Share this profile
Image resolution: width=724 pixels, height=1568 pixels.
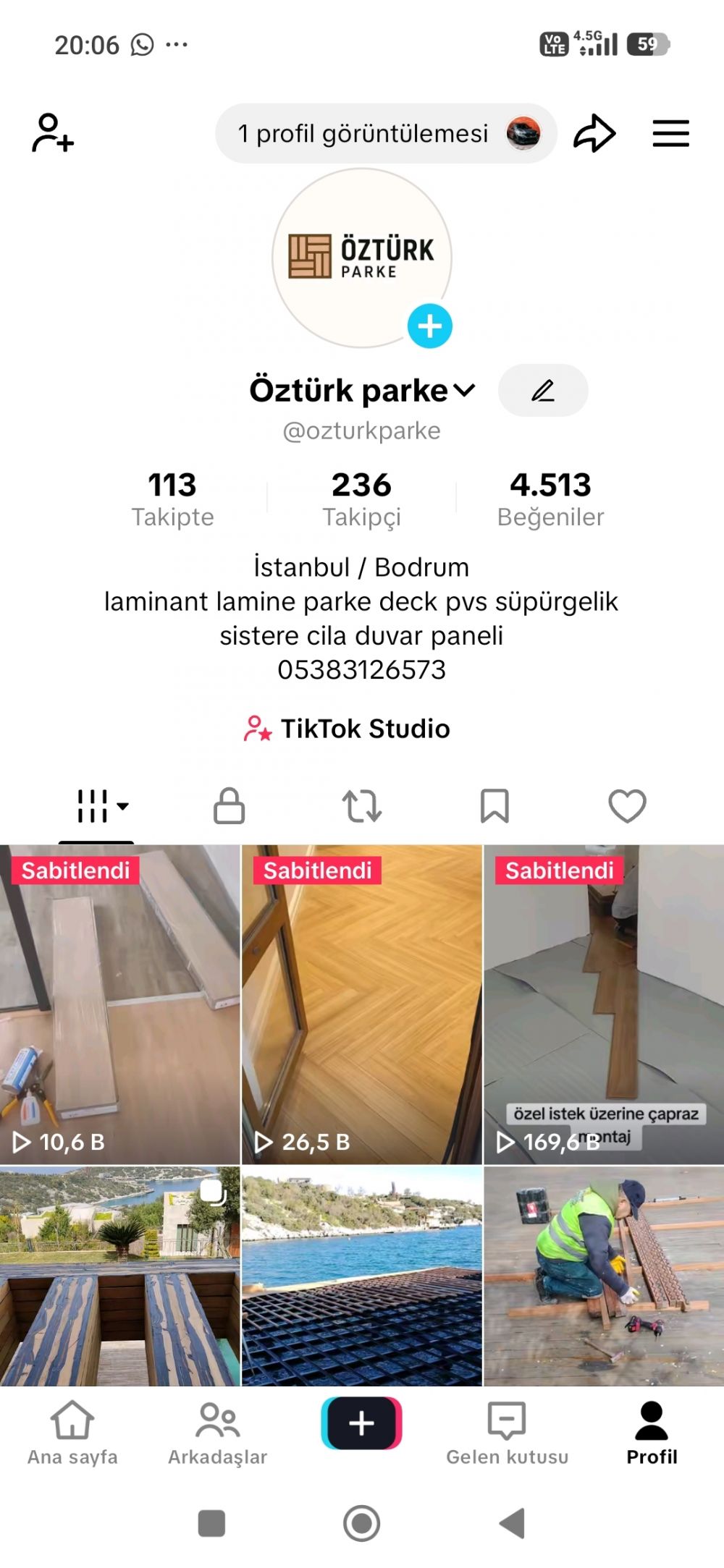pos(594,133)
